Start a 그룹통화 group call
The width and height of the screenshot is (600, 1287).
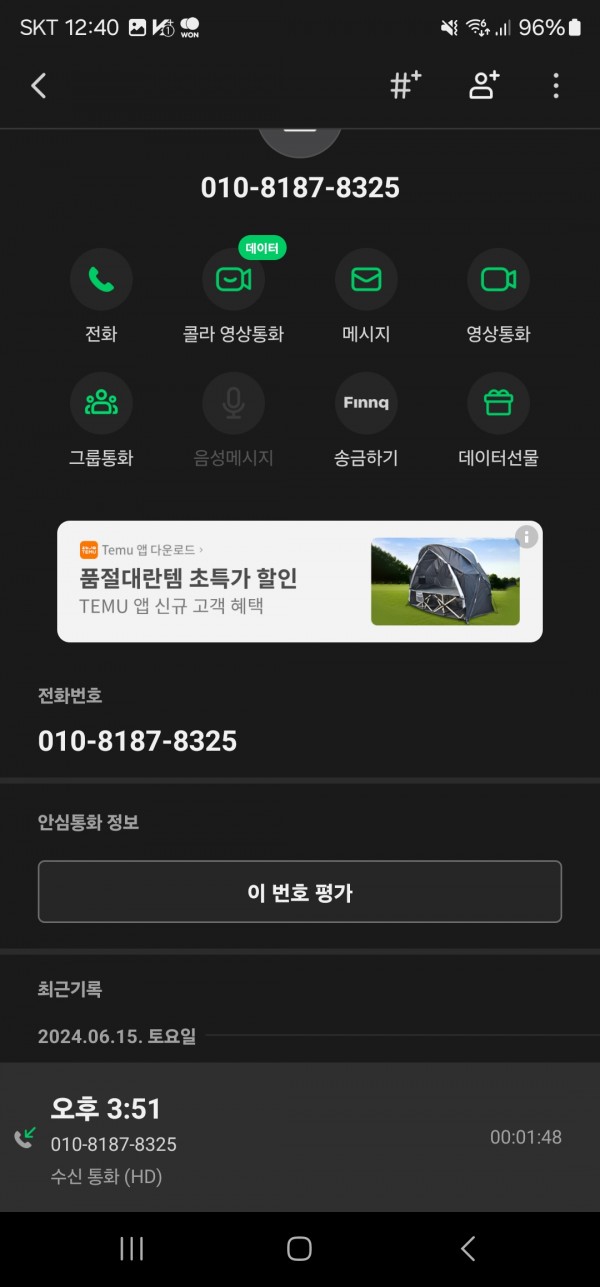coord(101,403)
